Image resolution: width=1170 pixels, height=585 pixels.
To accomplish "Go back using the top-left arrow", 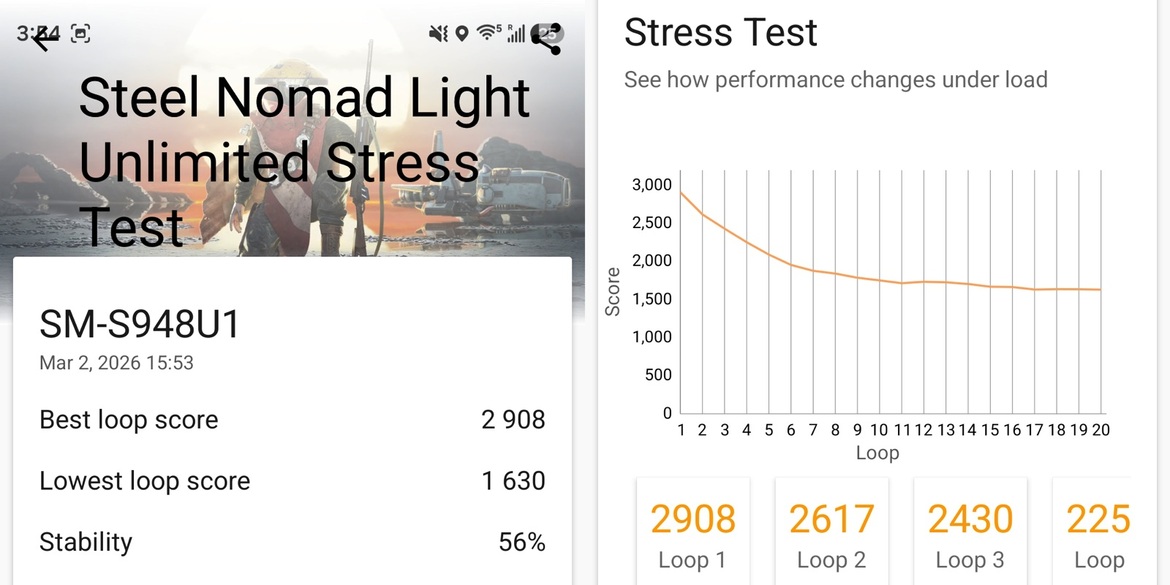I will pyautogui.click(x=42, y=39).
